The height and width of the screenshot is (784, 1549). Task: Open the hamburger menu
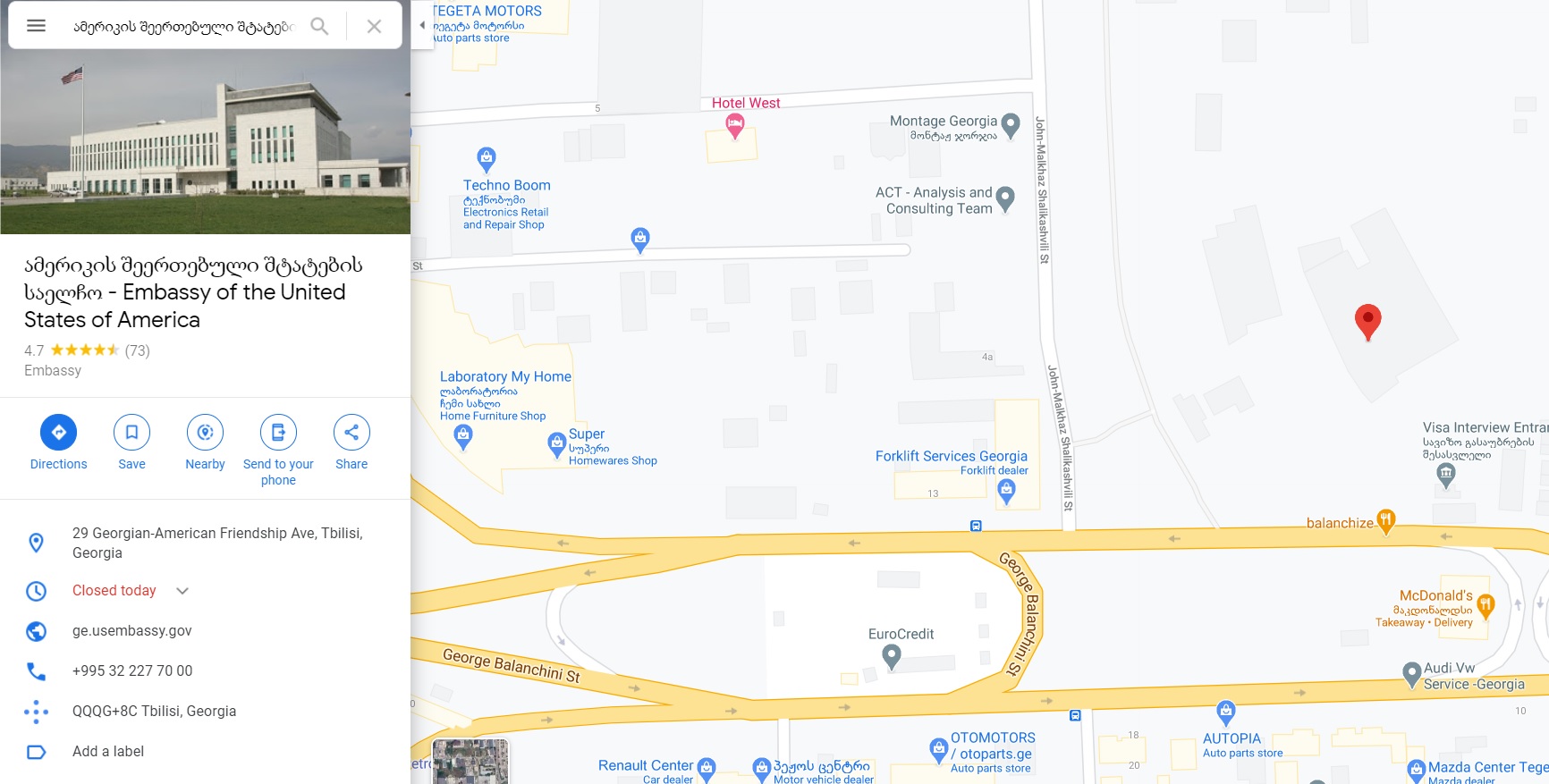36,26
